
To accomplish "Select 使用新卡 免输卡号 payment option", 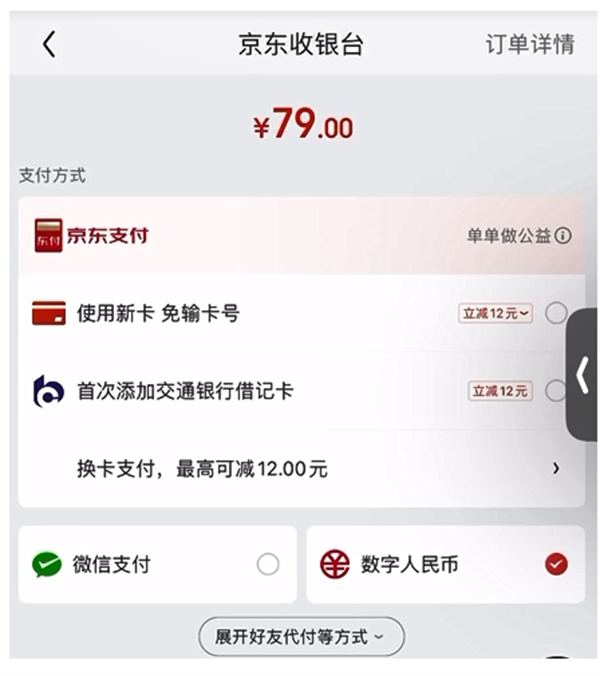I will point(555,314).
